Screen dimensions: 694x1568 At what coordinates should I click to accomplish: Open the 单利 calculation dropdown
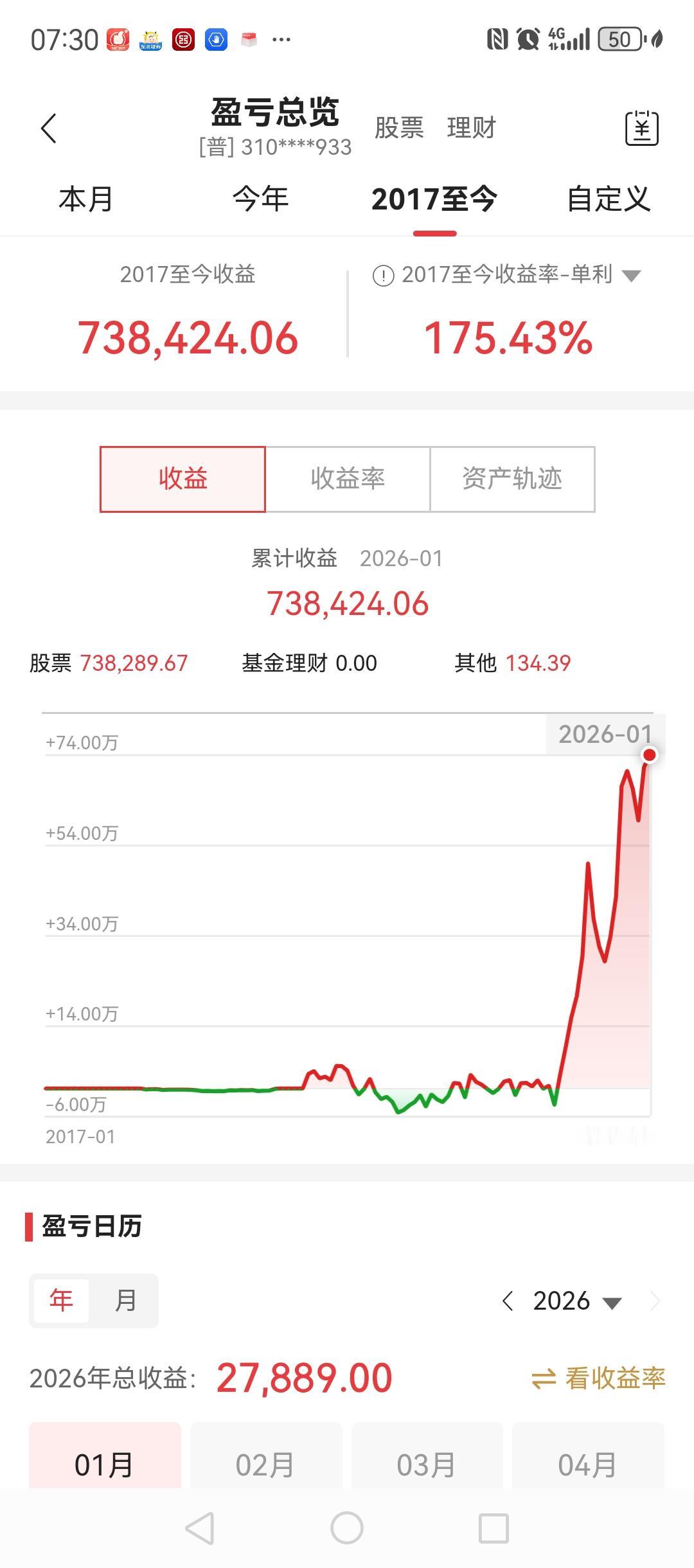click(630, 276)
